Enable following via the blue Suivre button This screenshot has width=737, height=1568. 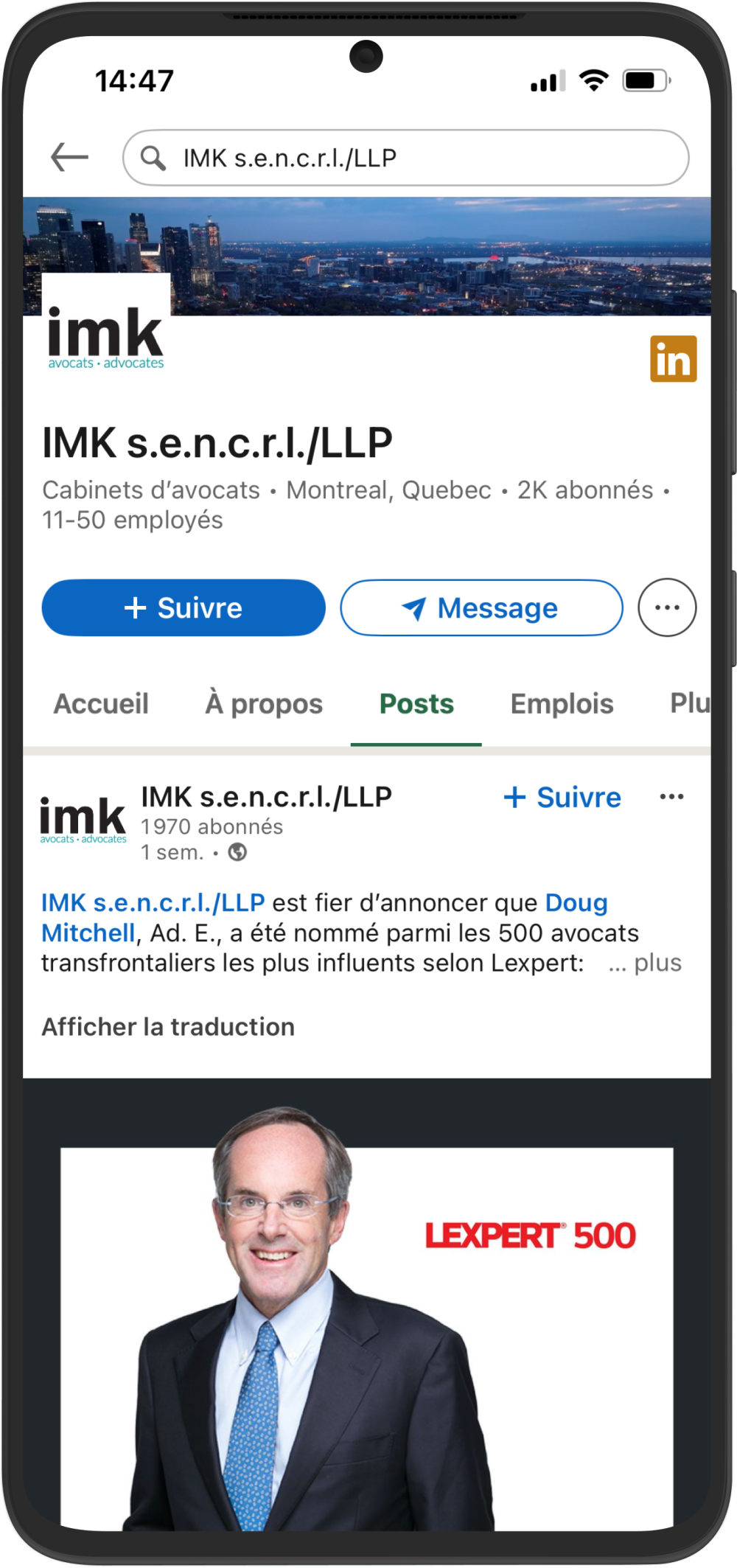183,607
